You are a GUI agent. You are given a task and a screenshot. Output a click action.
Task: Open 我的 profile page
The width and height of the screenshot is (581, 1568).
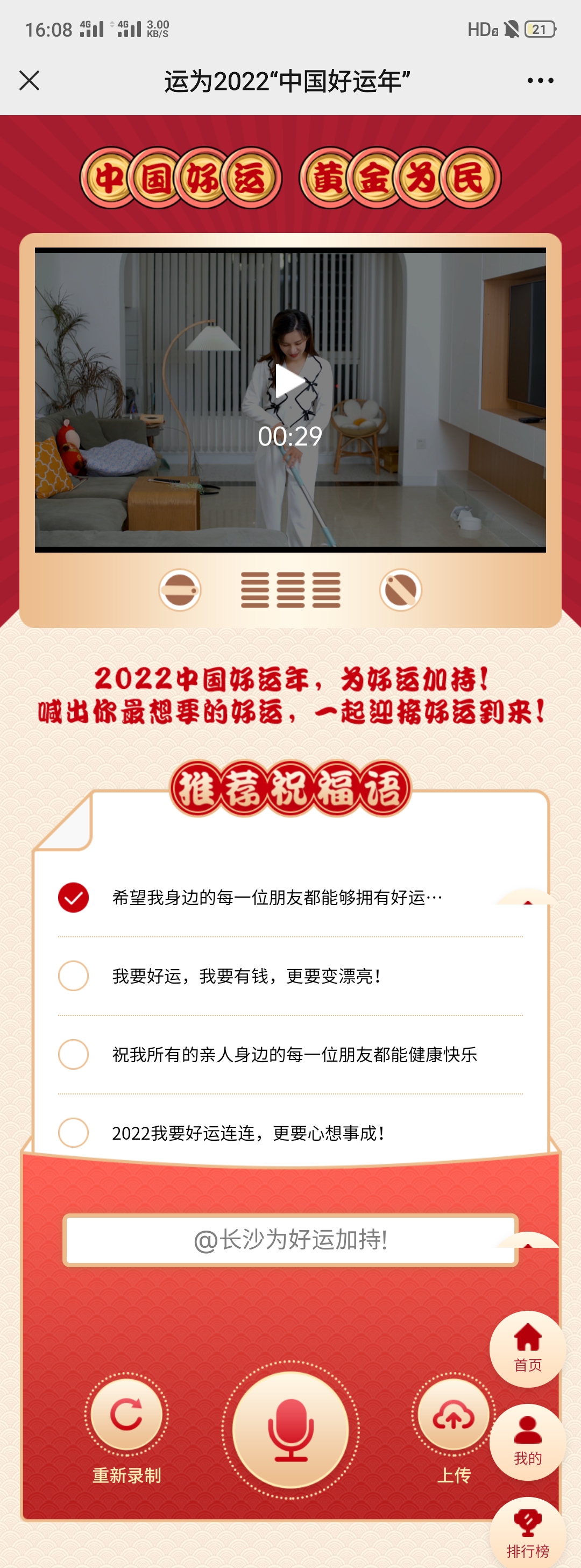point(527,1442)
